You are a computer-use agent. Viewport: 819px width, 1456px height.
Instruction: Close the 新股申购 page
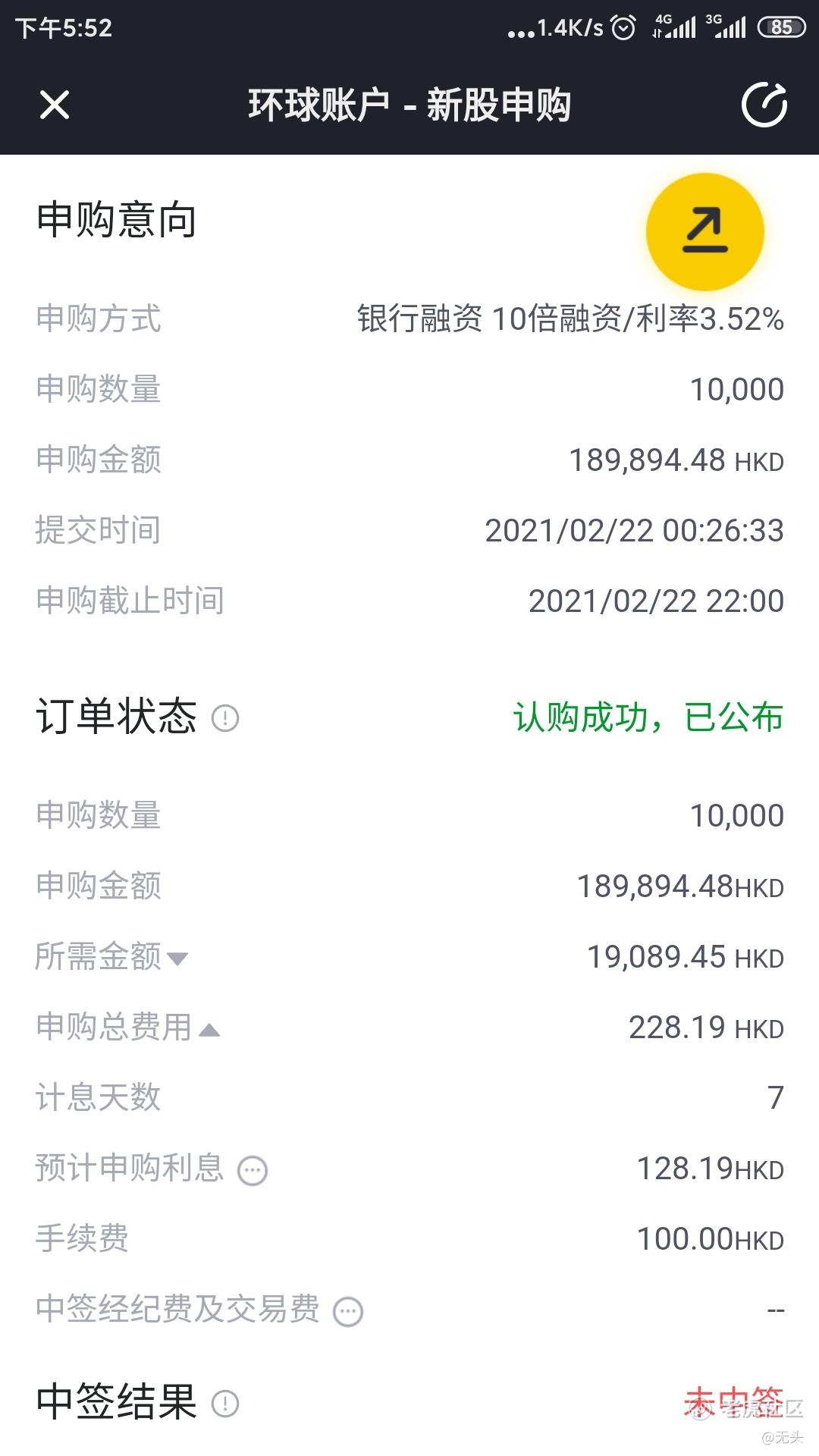click(x=55, y=105)
